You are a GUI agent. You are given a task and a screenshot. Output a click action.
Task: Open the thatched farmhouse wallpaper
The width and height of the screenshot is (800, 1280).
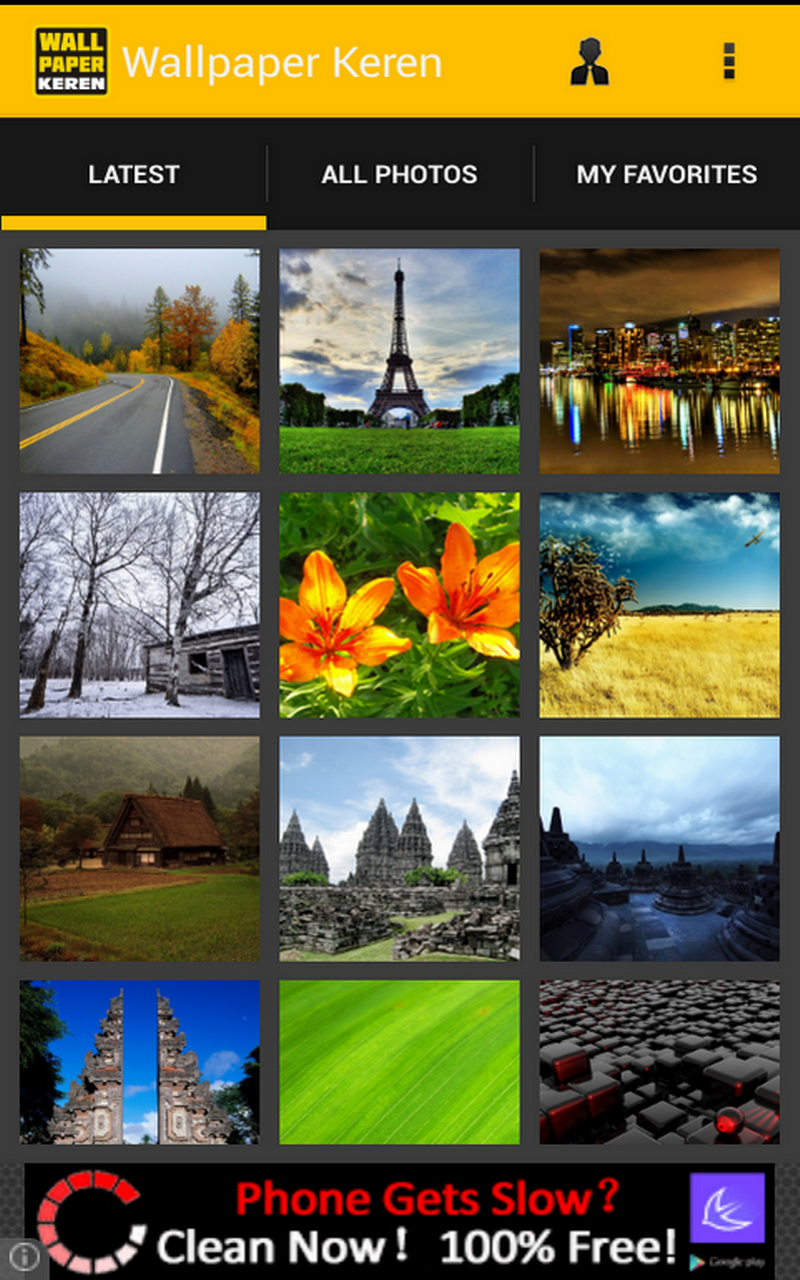(140, 849)
